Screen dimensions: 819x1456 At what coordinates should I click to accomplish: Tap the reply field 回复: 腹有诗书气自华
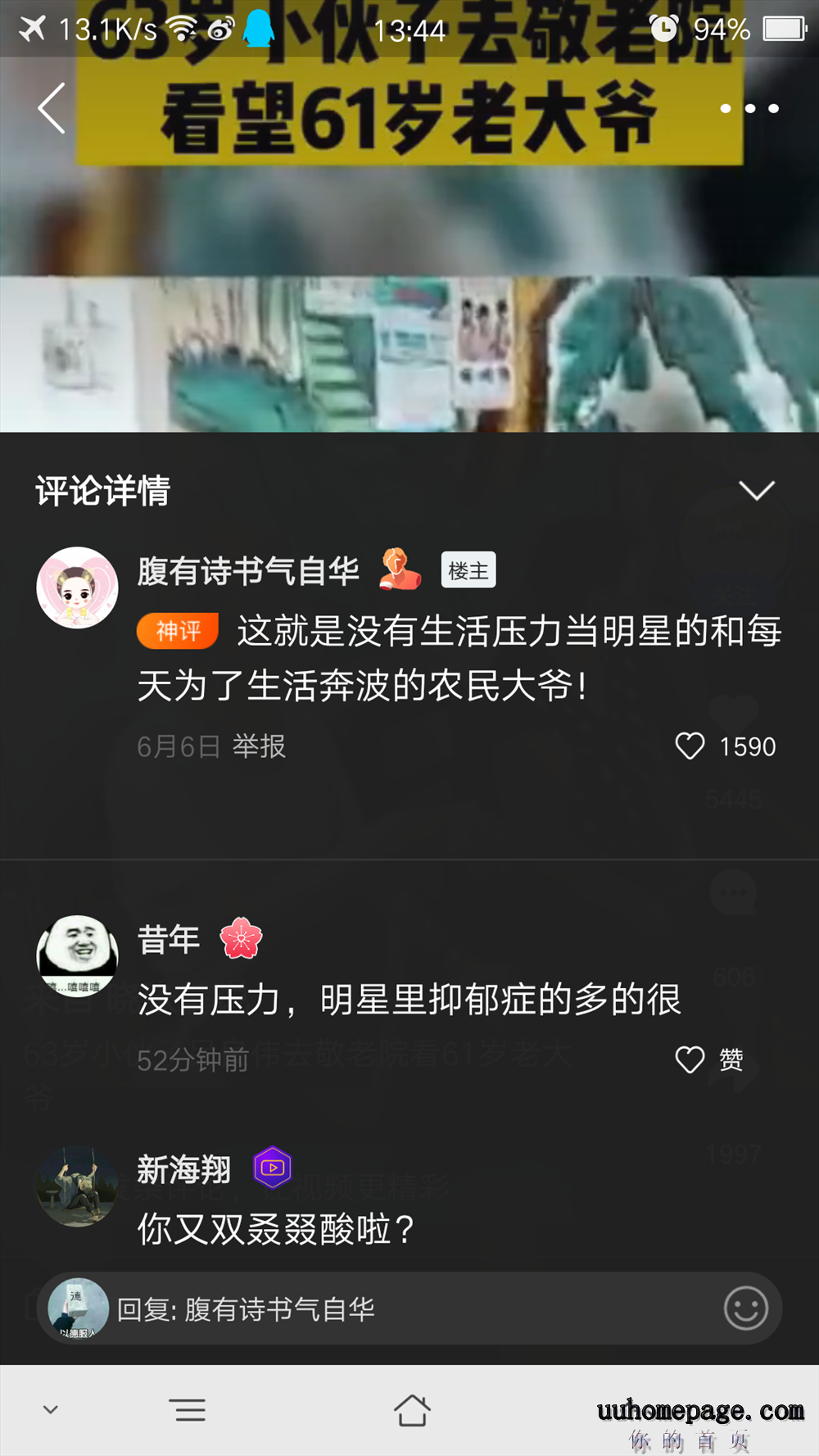(x=393, y=1309)
